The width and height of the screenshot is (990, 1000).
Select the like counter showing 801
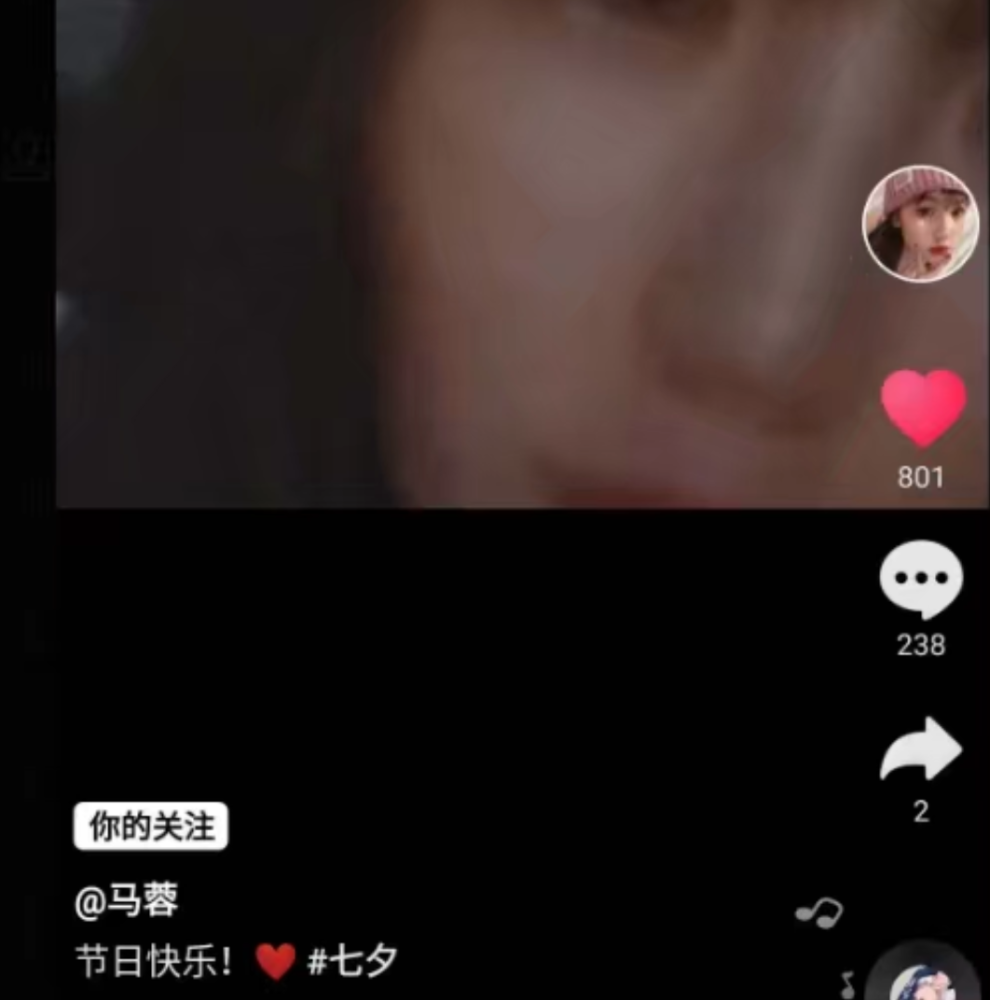pyautogui.click(x=918, y=476)
